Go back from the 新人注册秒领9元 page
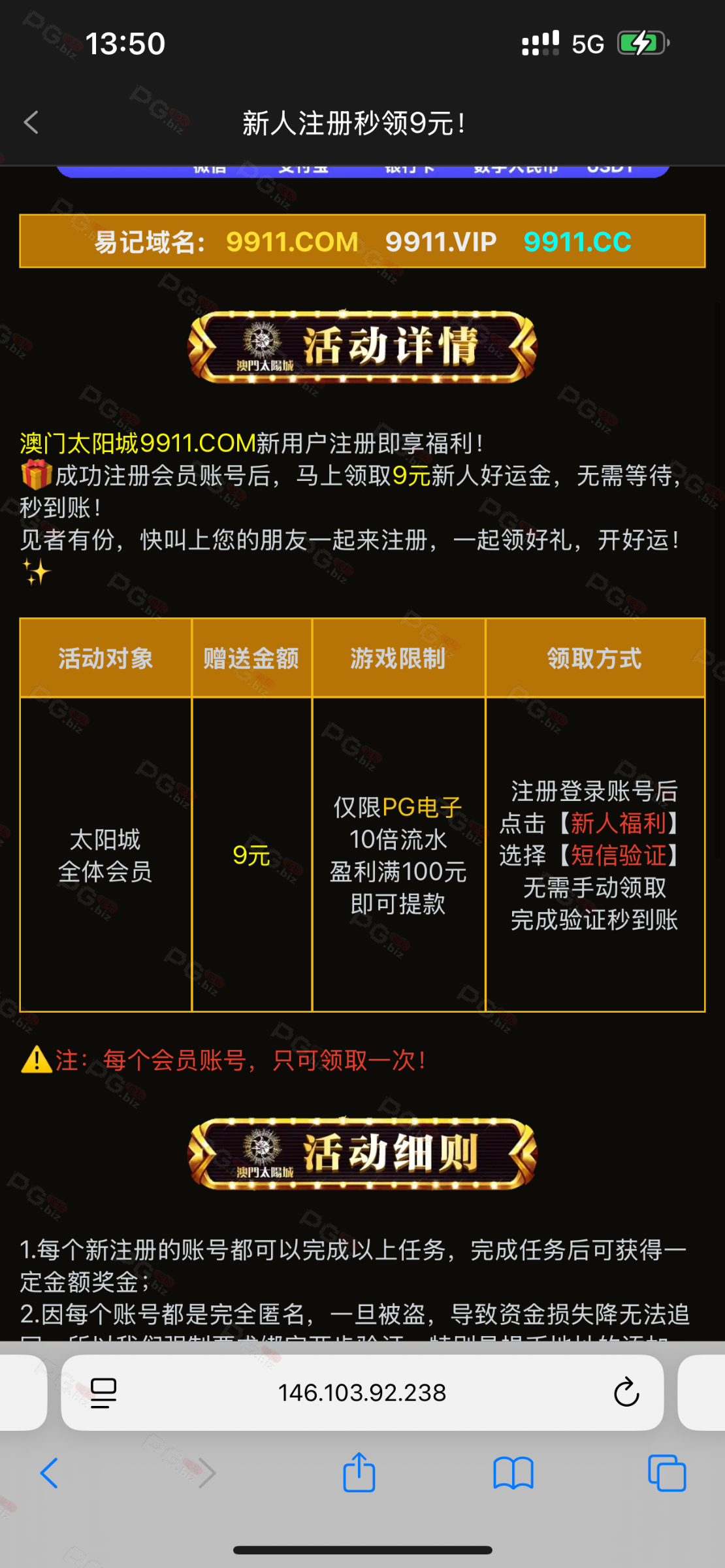Viewport: 725px width, 1568px height. click(x=31, y=122)
